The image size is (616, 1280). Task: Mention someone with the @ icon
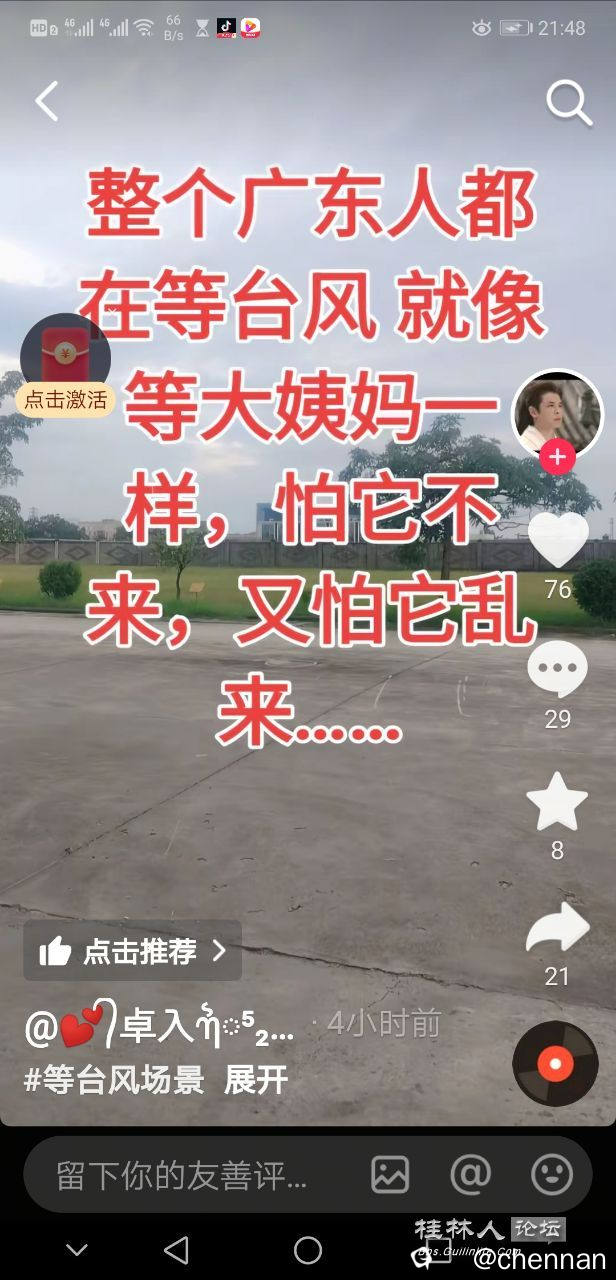470,1175
